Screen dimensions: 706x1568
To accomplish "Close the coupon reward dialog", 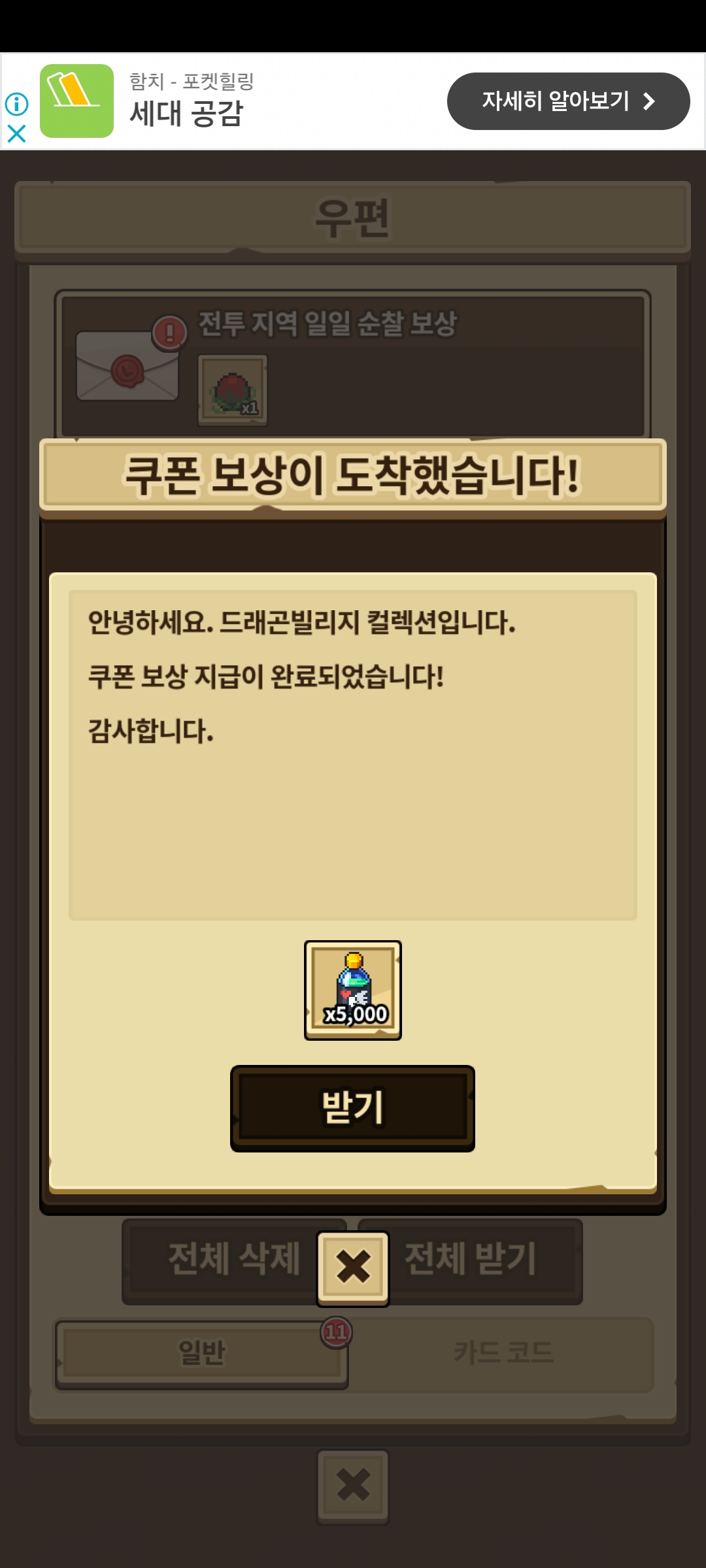I will [353, 1268].
